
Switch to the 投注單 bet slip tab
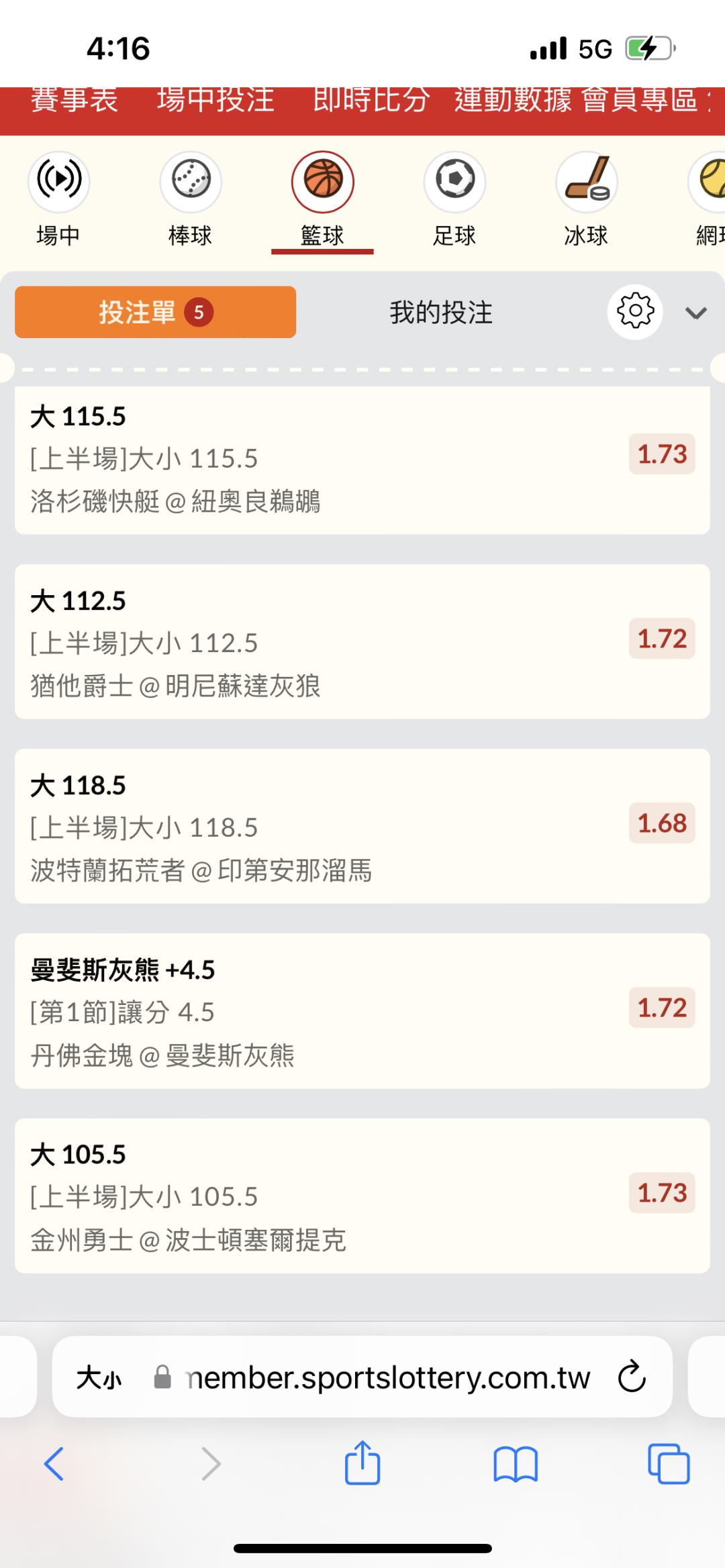coord(155,312)
